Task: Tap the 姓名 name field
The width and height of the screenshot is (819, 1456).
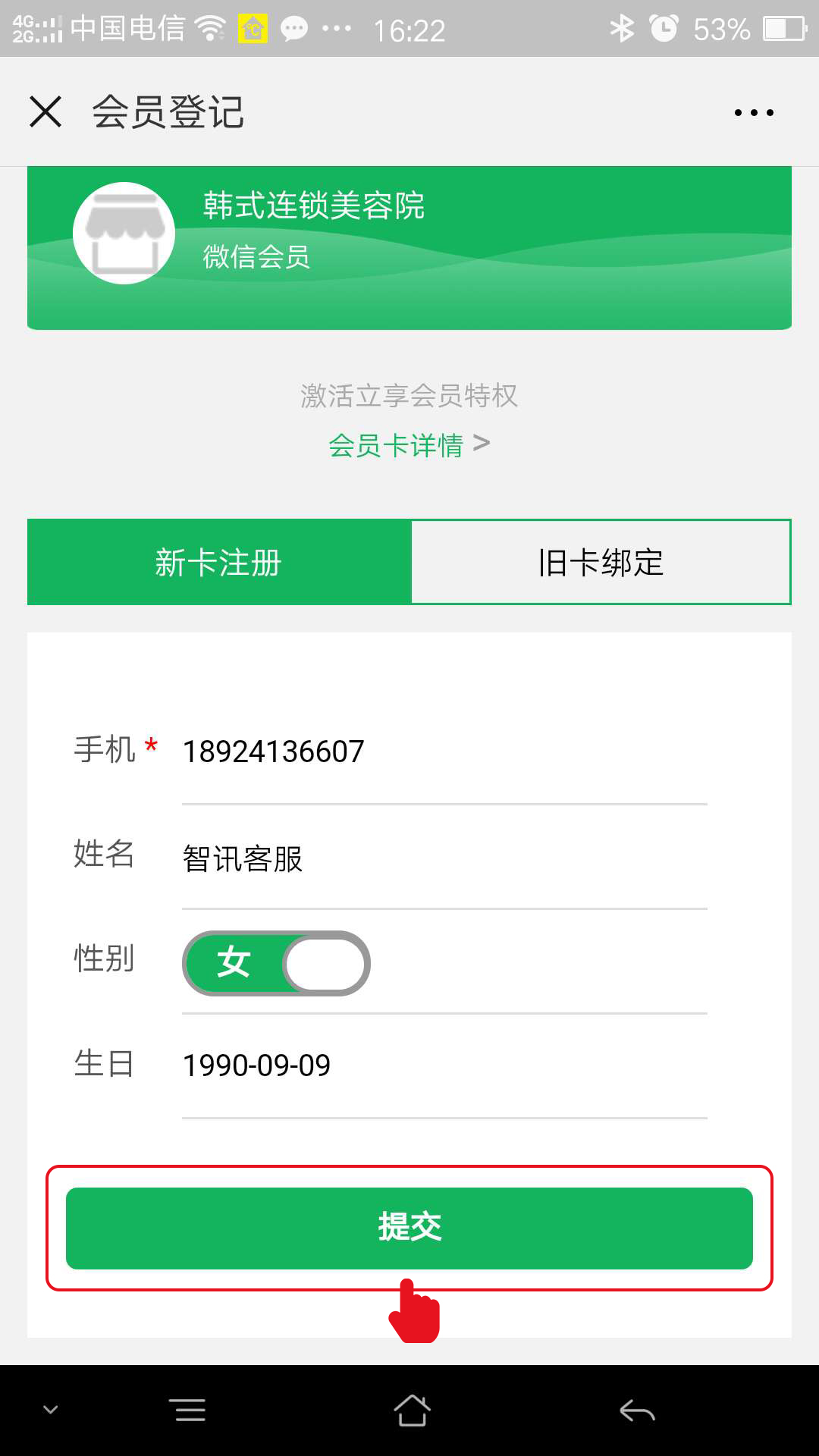Action: (x=444, y=858)
